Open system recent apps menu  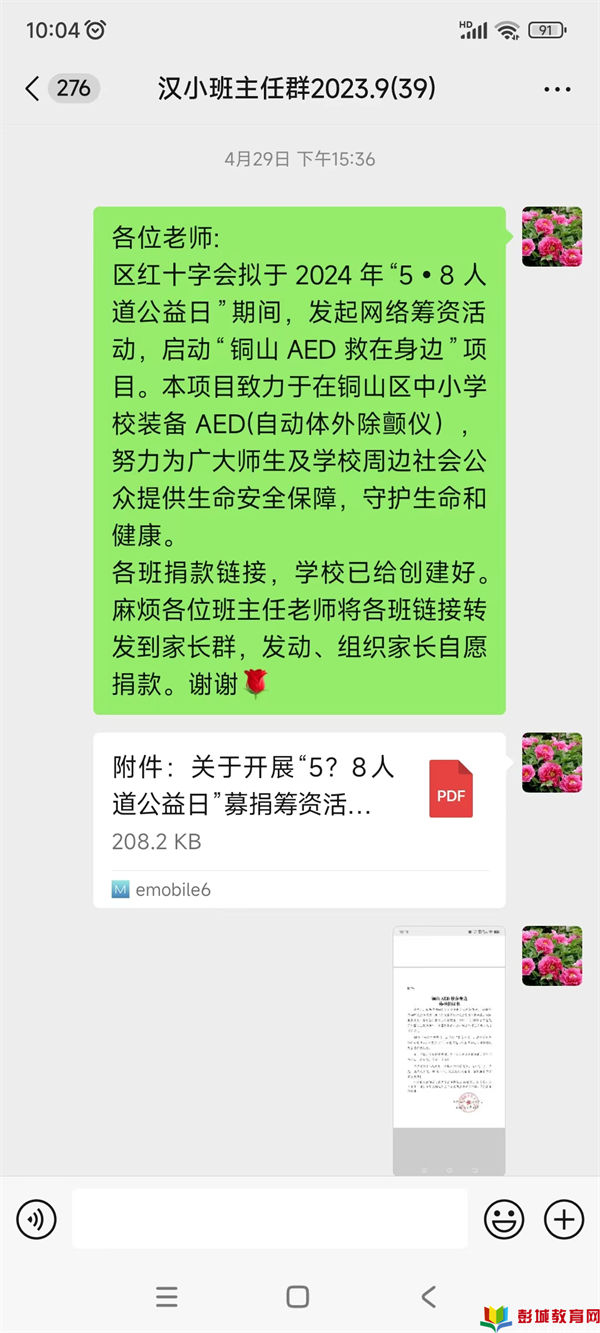pos(167,1297)
